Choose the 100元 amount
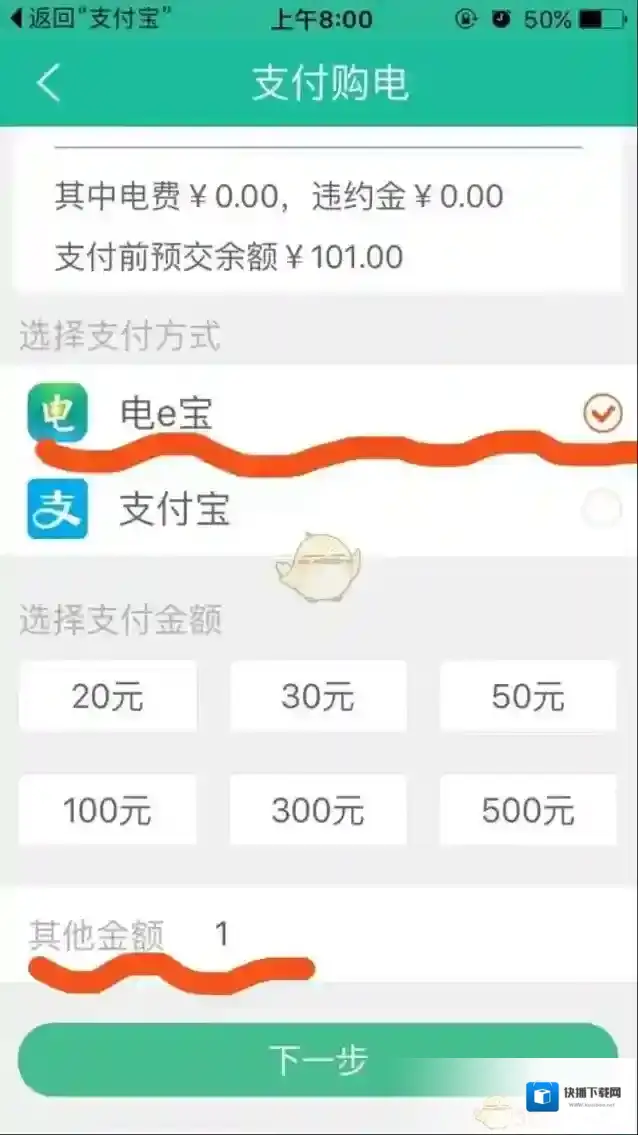Image resolution: width=638 pixels, height=1135 pixels. 108,810
